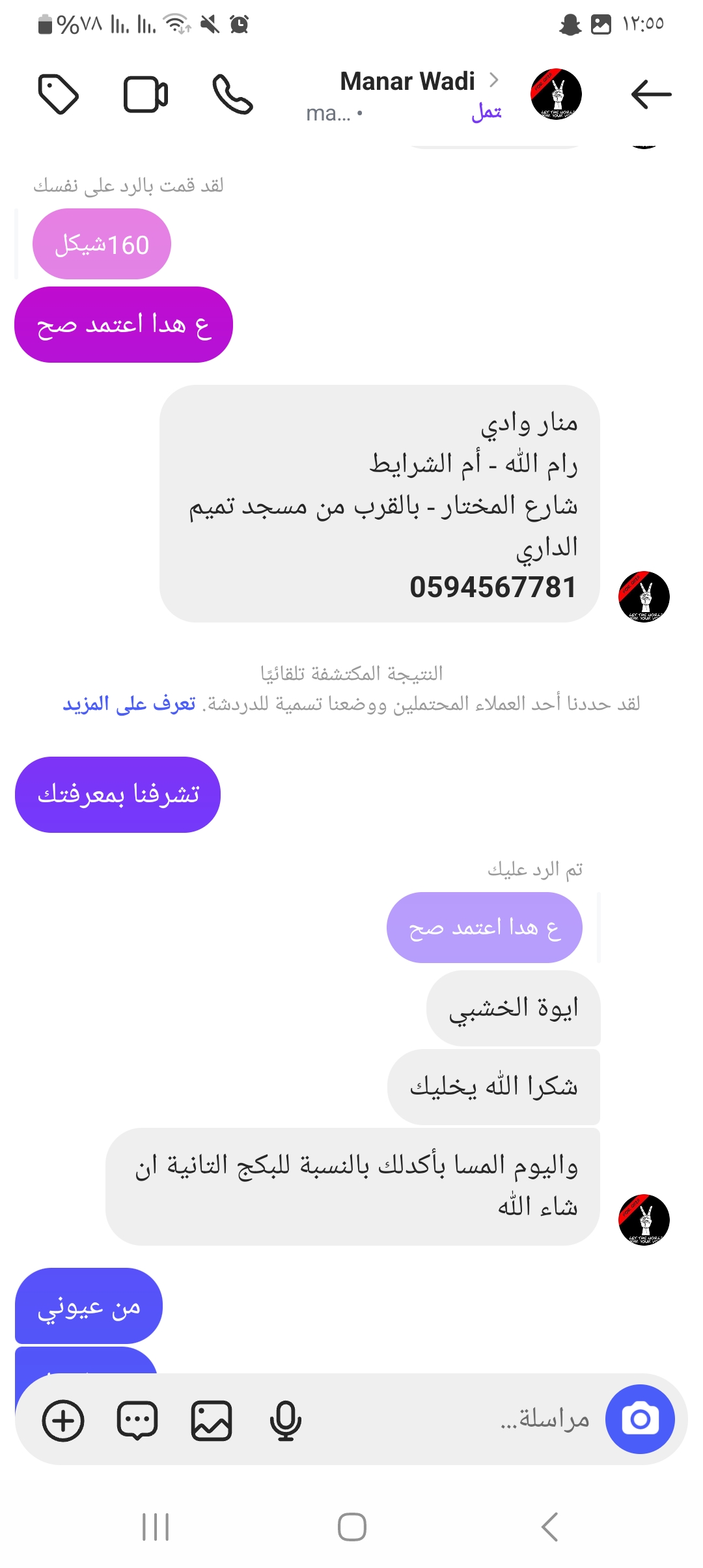This screenshot has width=703, height=1568.
Task: Open Manar Wadi's profile details
Action: pyautogui.click(x=408, y=82)
